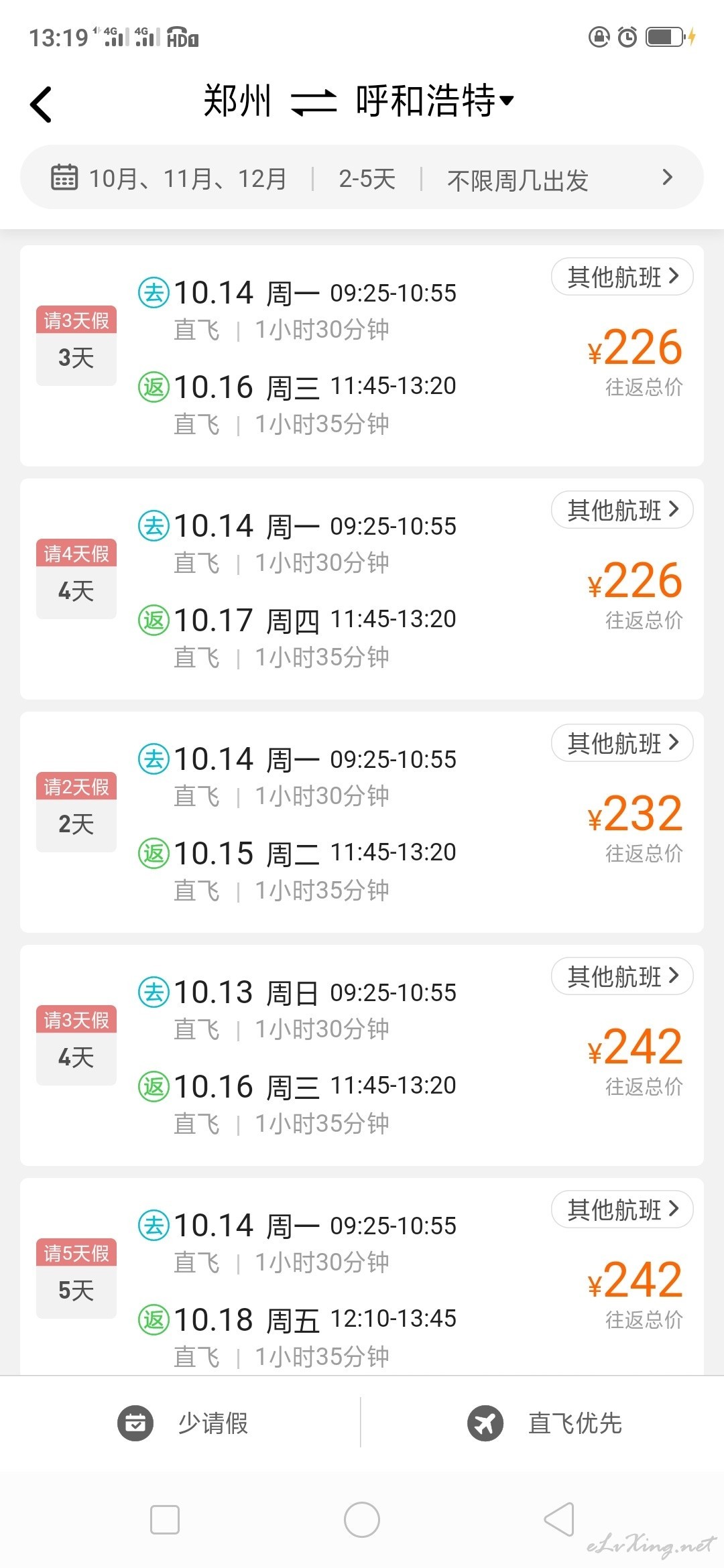The image size is (724, 1568).
Task: Open 其他航班 for the 10.13–10.16 trip
Action: tap(622, 976)
